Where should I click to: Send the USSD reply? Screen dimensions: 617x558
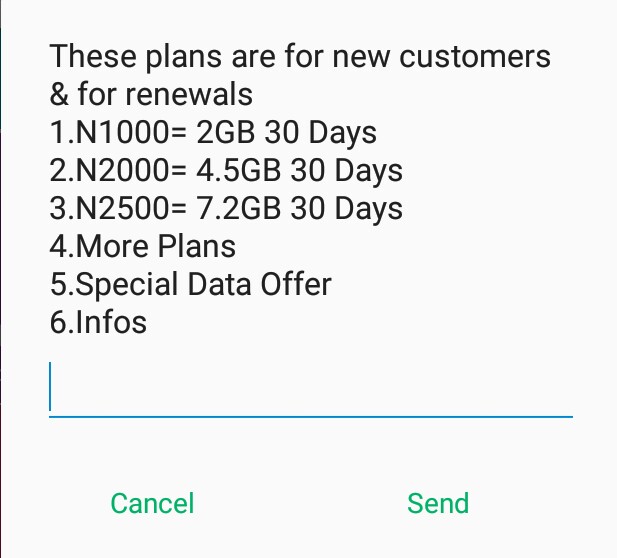438,503
